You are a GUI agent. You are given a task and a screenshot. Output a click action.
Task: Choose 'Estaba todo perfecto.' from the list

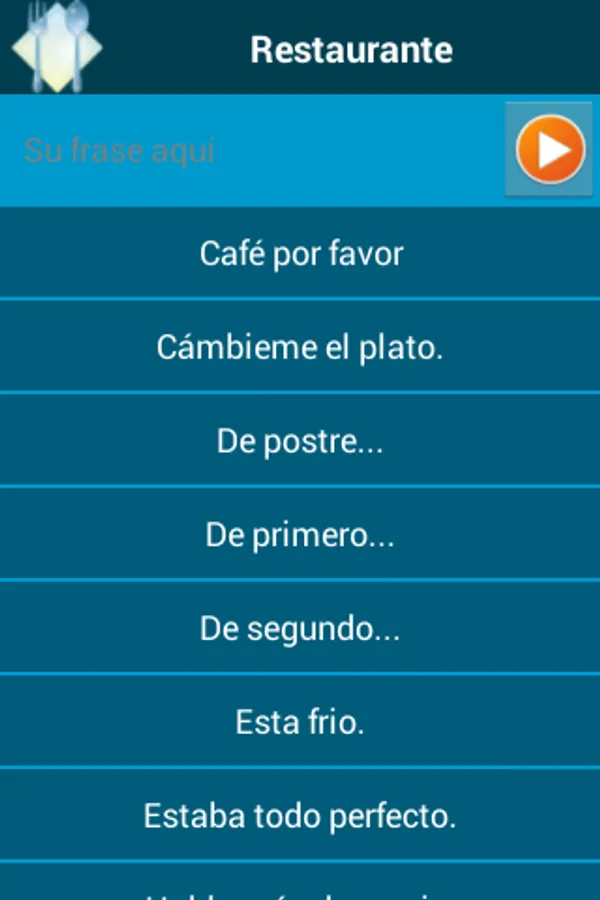(300, 816)
